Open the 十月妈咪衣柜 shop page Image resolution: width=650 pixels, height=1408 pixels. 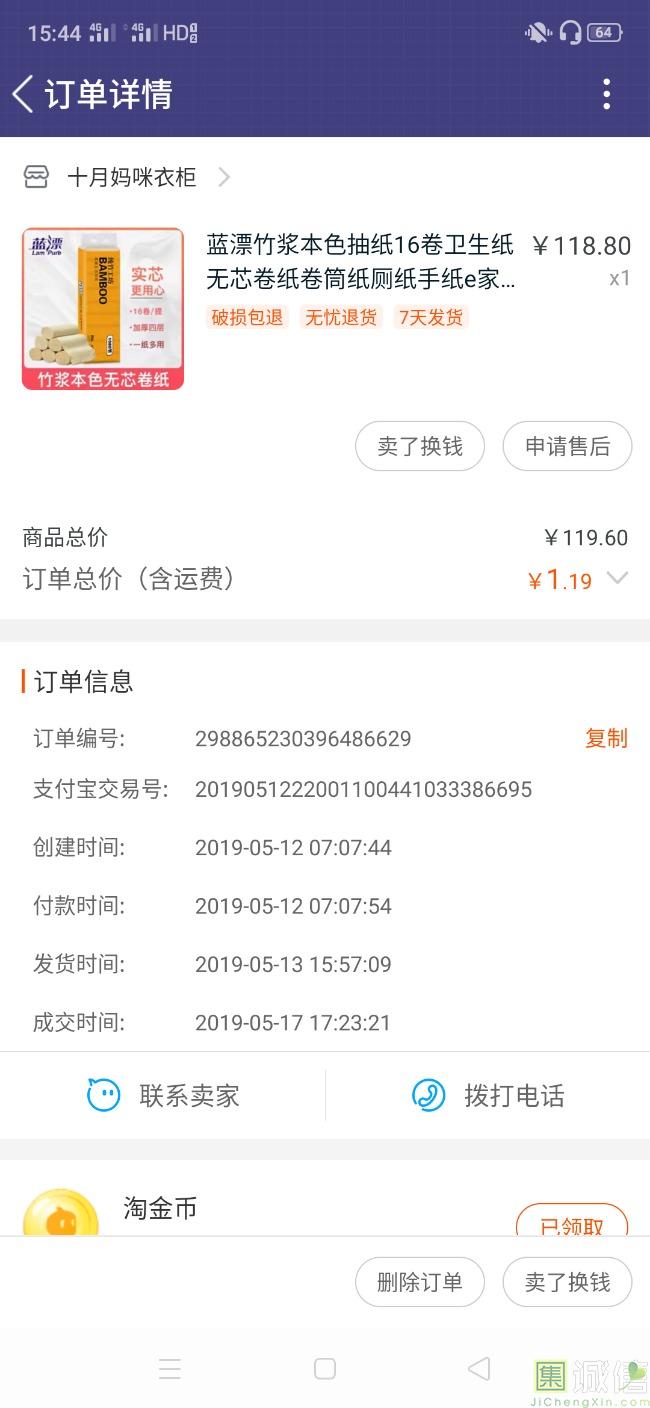131,177
